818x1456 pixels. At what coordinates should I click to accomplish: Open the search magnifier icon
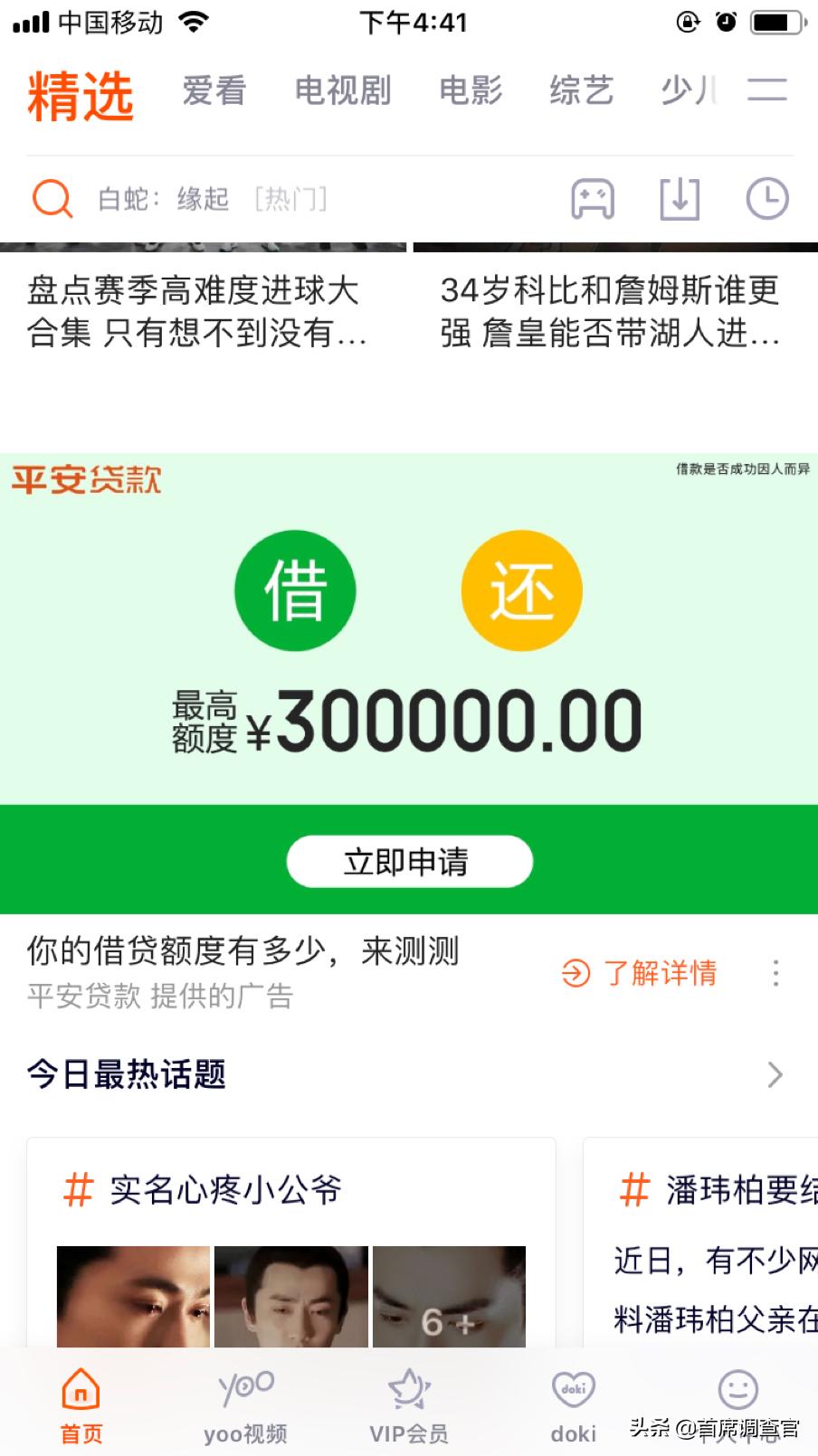(52, 198)
